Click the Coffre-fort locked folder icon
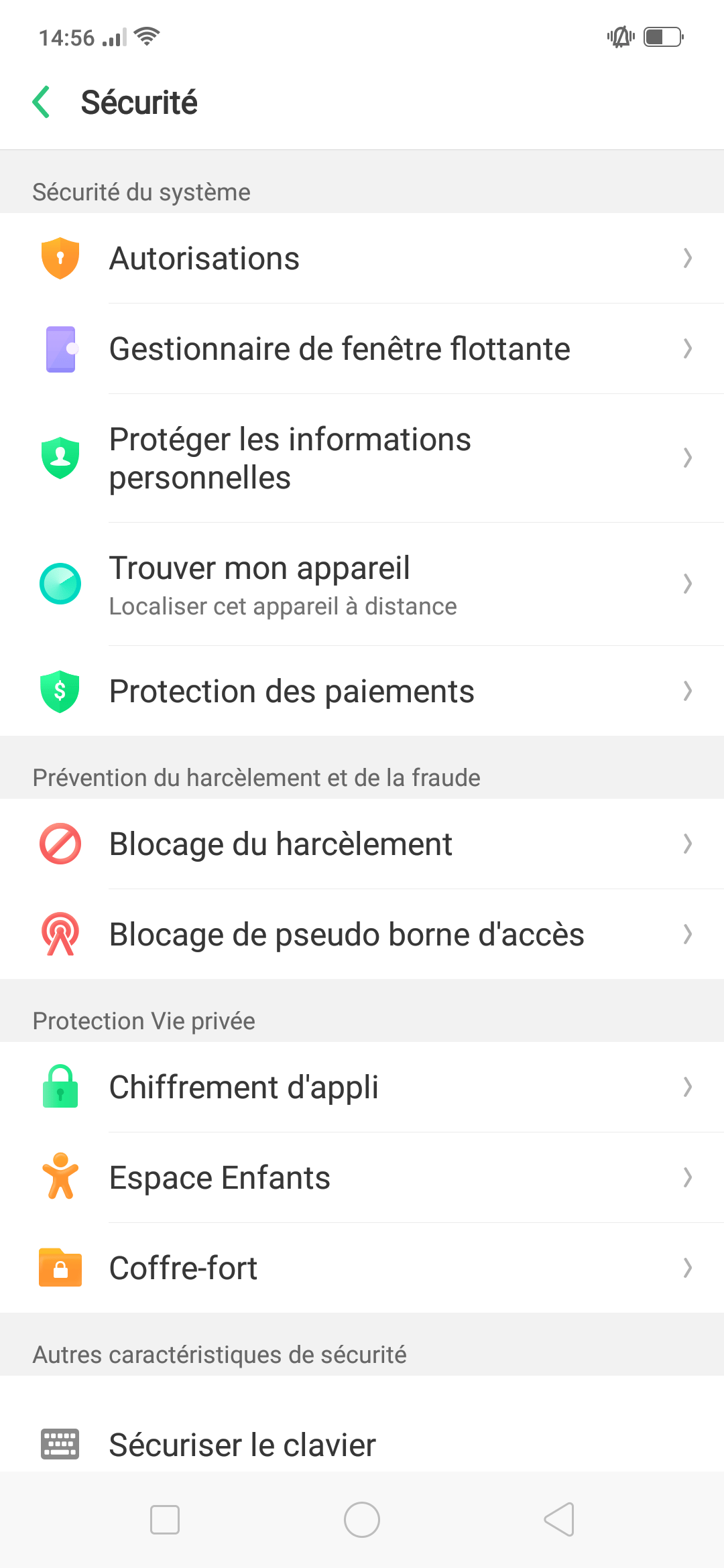Viewport: 724px width, 1568px height. pos(60,1267)
